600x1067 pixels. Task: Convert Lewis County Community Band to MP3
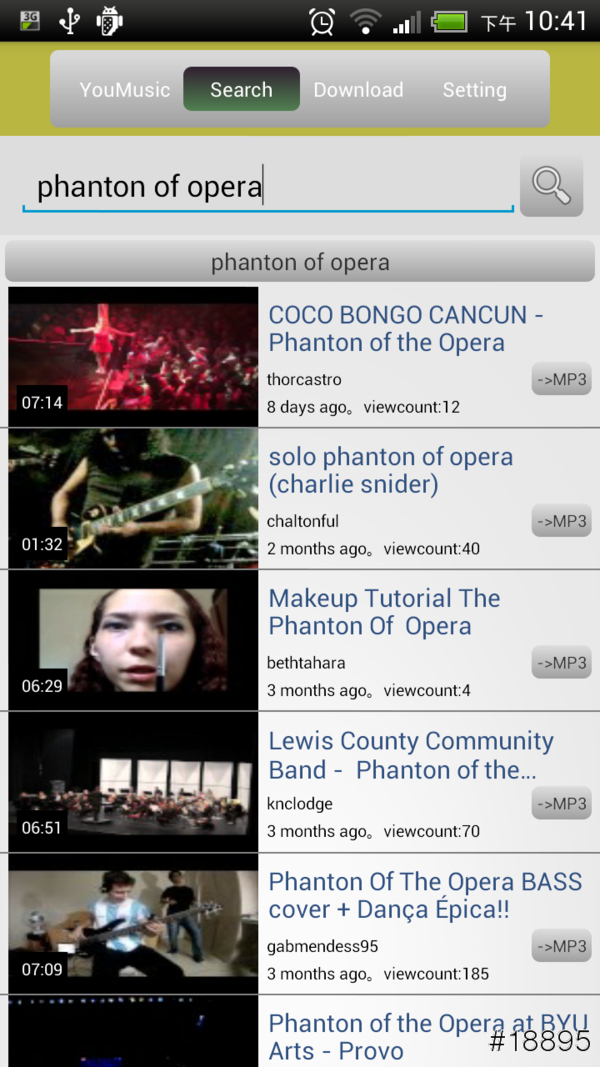pos(561,804)
